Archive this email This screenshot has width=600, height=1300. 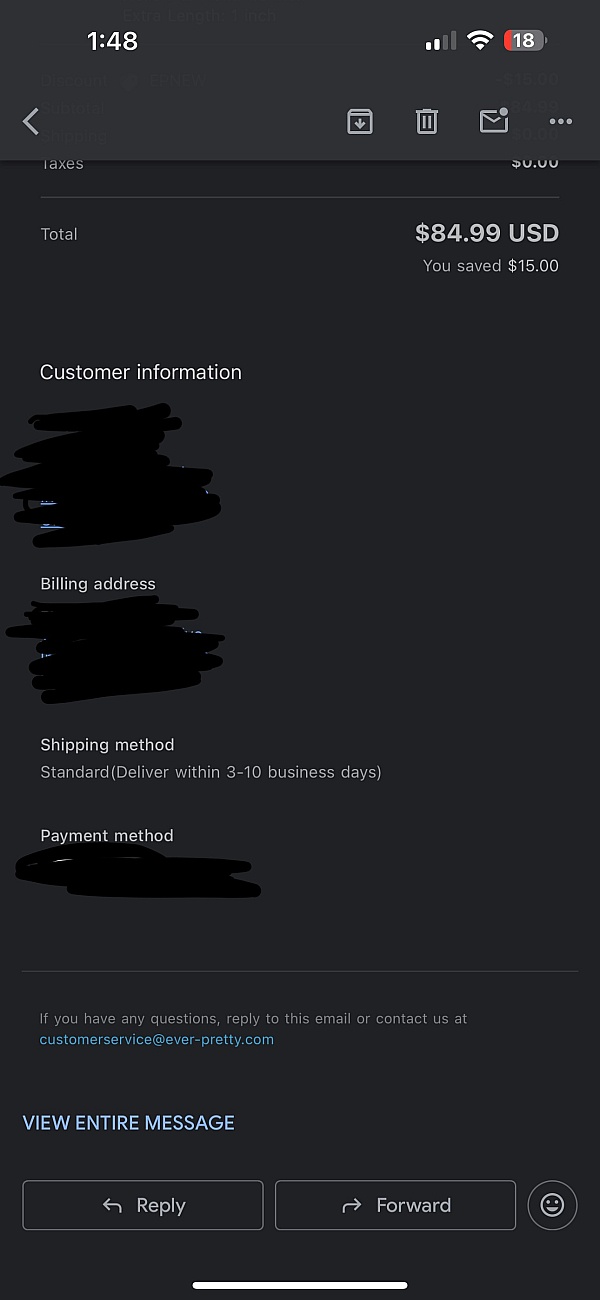360,122
